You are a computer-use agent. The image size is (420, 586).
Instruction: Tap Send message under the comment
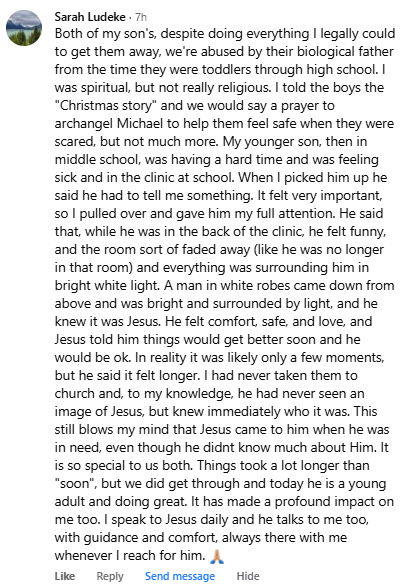point(180,576)
